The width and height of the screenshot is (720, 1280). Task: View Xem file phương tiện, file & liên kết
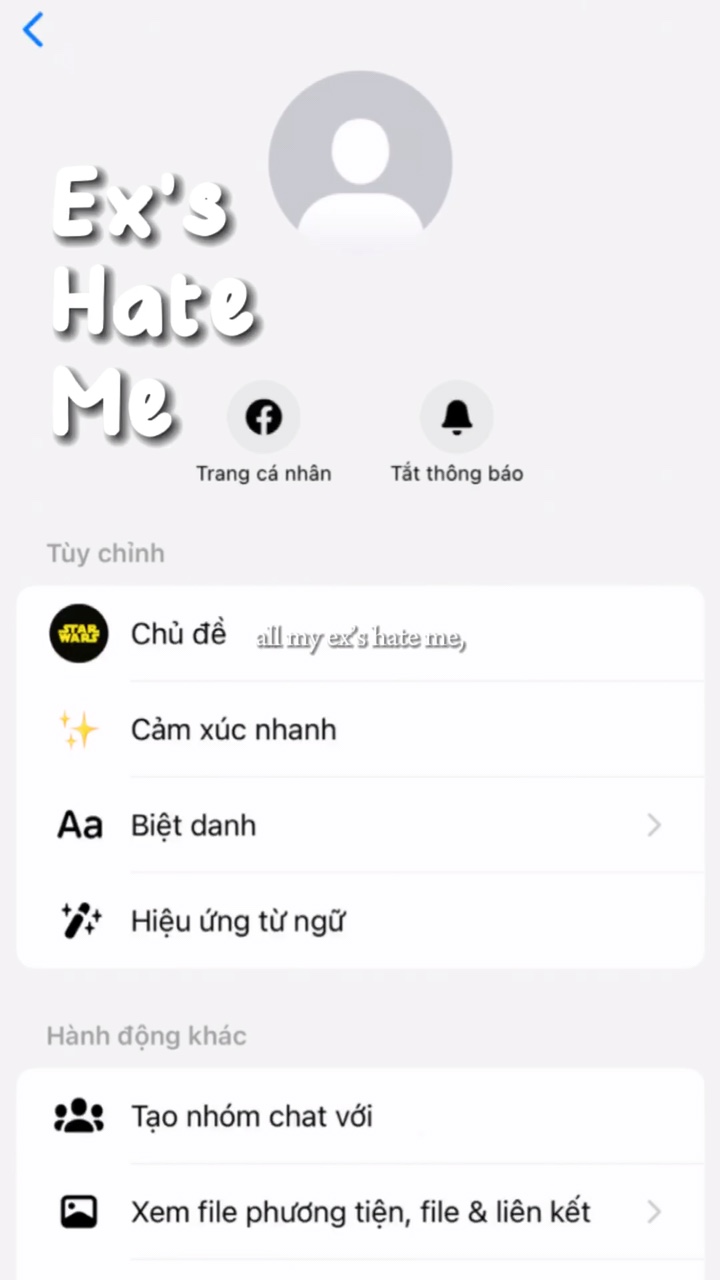(x=360, y=1212)
